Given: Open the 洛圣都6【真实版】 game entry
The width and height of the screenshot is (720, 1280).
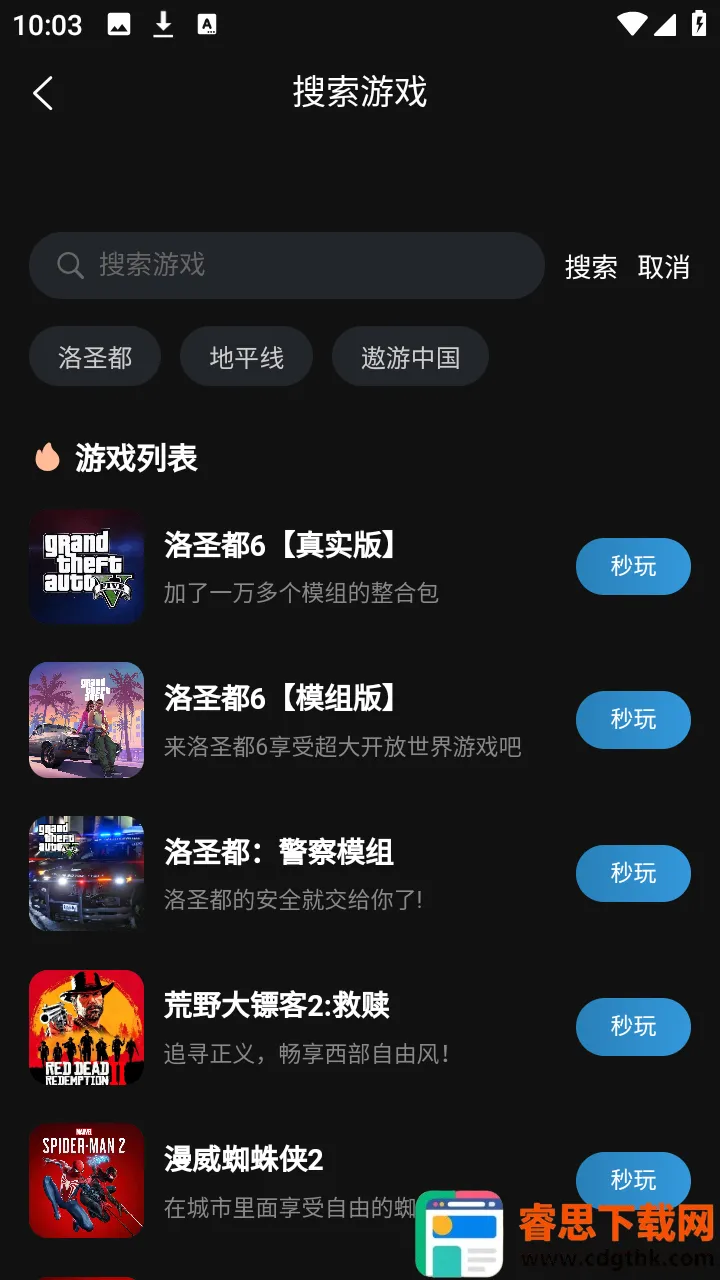Looking at the screenshot, I should [x=300, y=567].
